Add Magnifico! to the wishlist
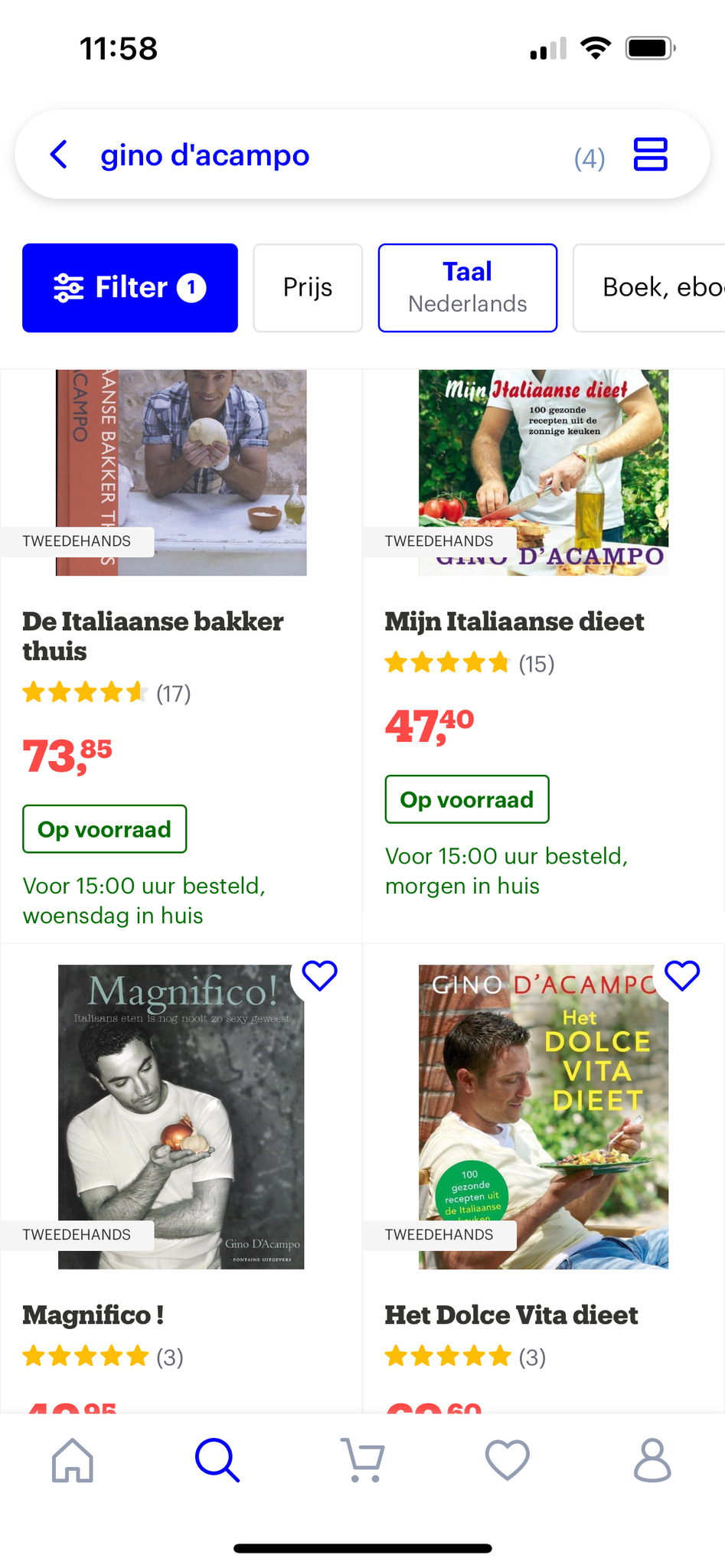Image resolution: width=725 pixels, height=1568 pixels. (319, 975)
